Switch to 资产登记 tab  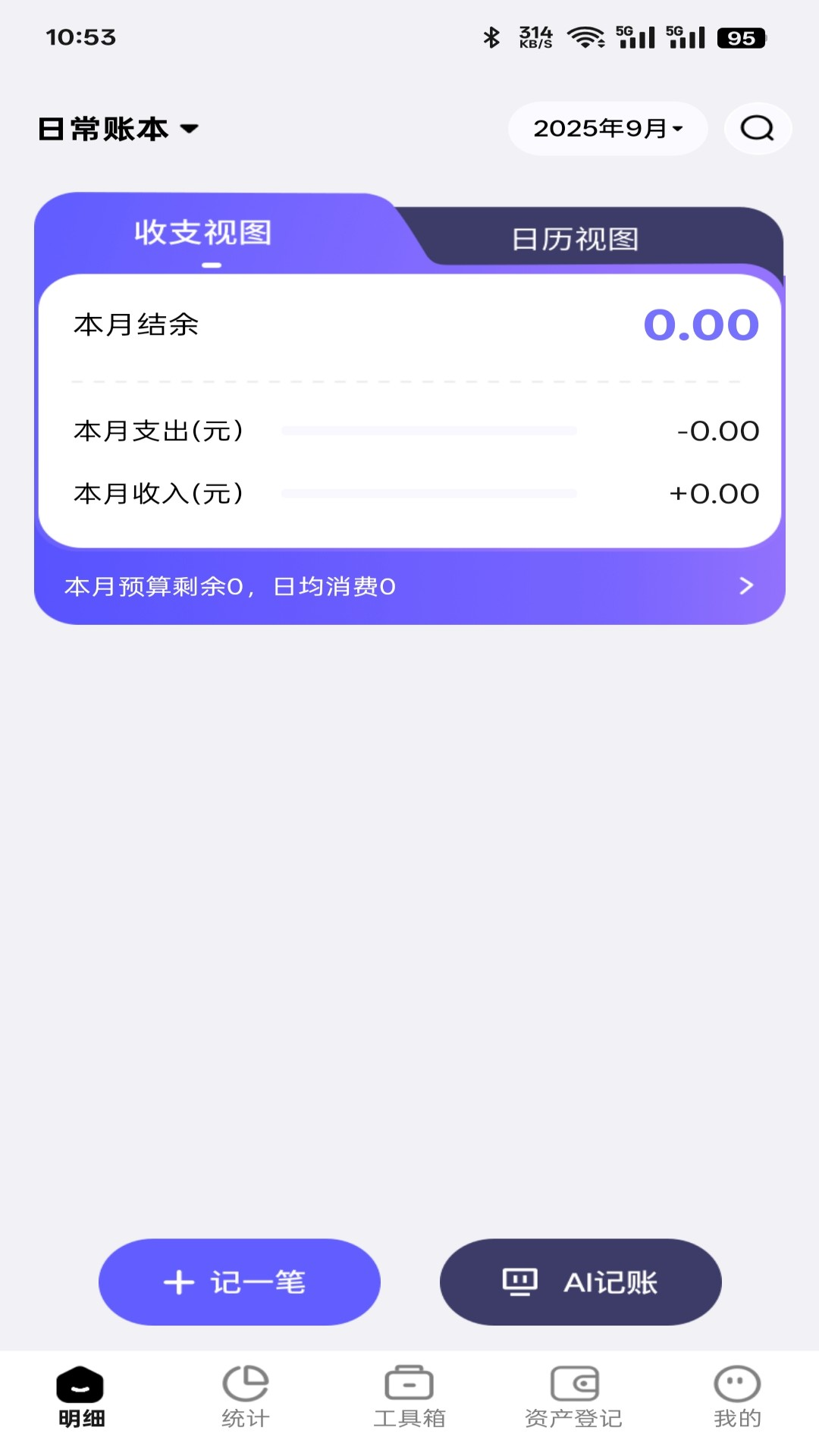(x=573, y=1397)
